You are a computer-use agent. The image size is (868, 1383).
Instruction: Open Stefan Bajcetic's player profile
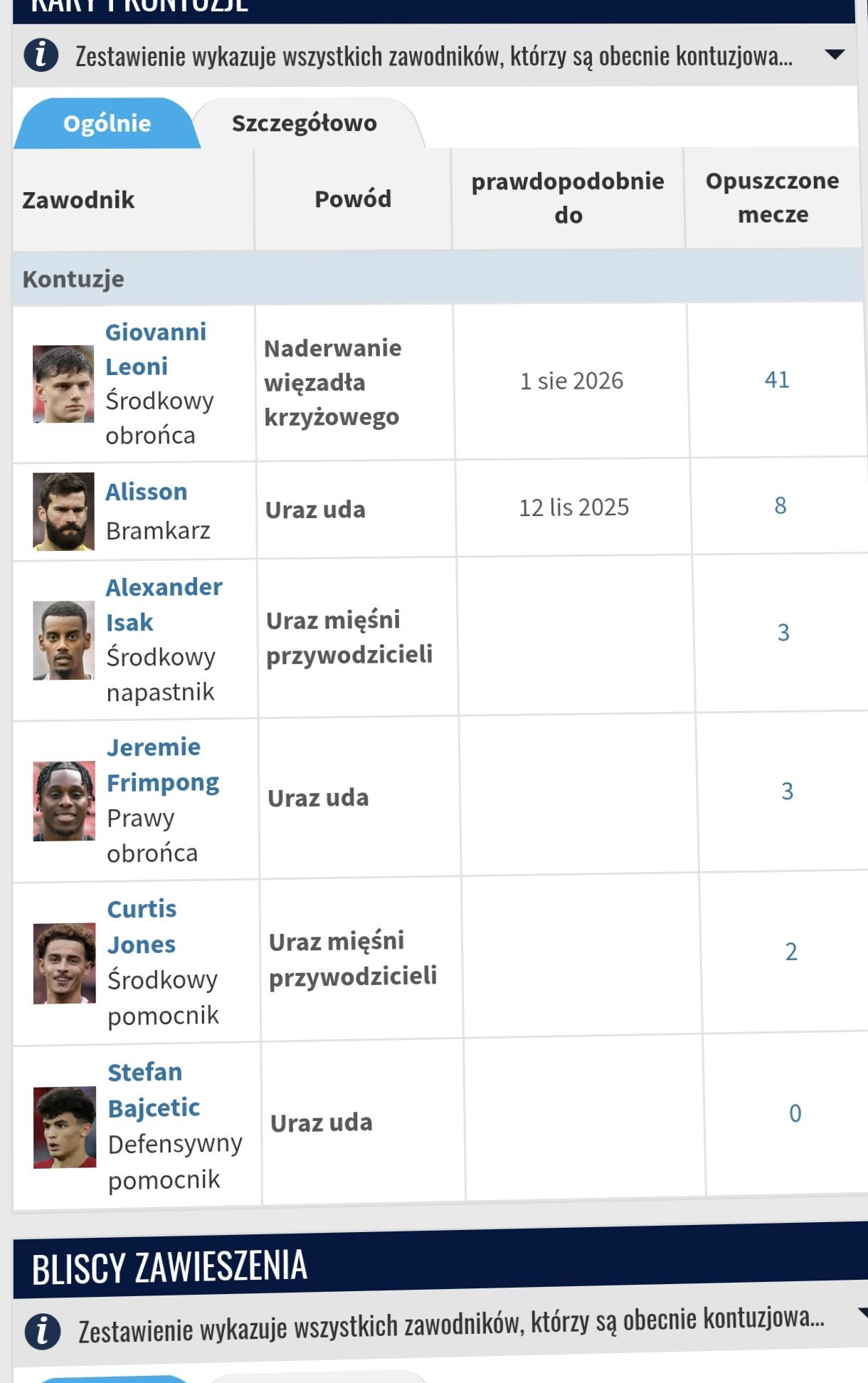(x=153, y=1090)
